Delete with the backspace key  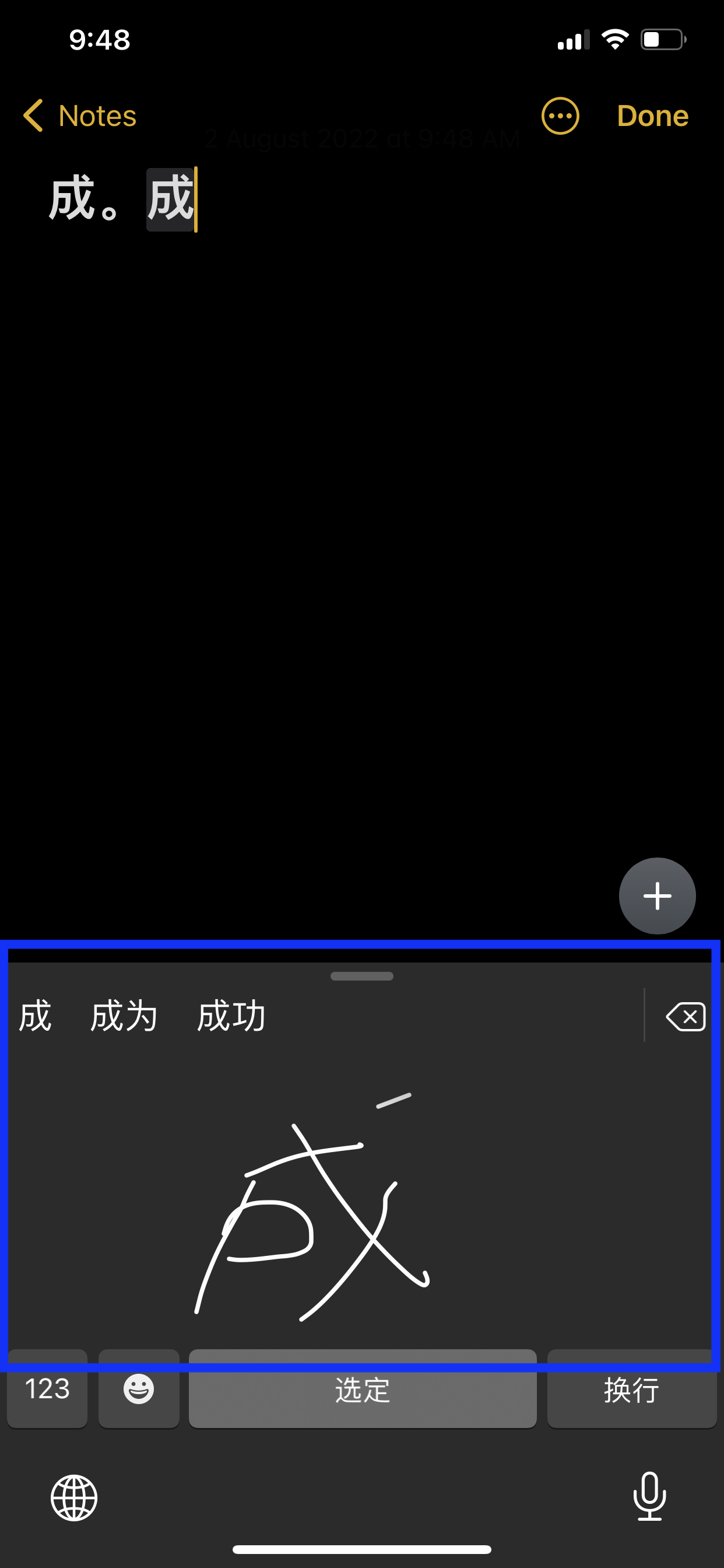pyautogui.click(x=686, y=1017)
